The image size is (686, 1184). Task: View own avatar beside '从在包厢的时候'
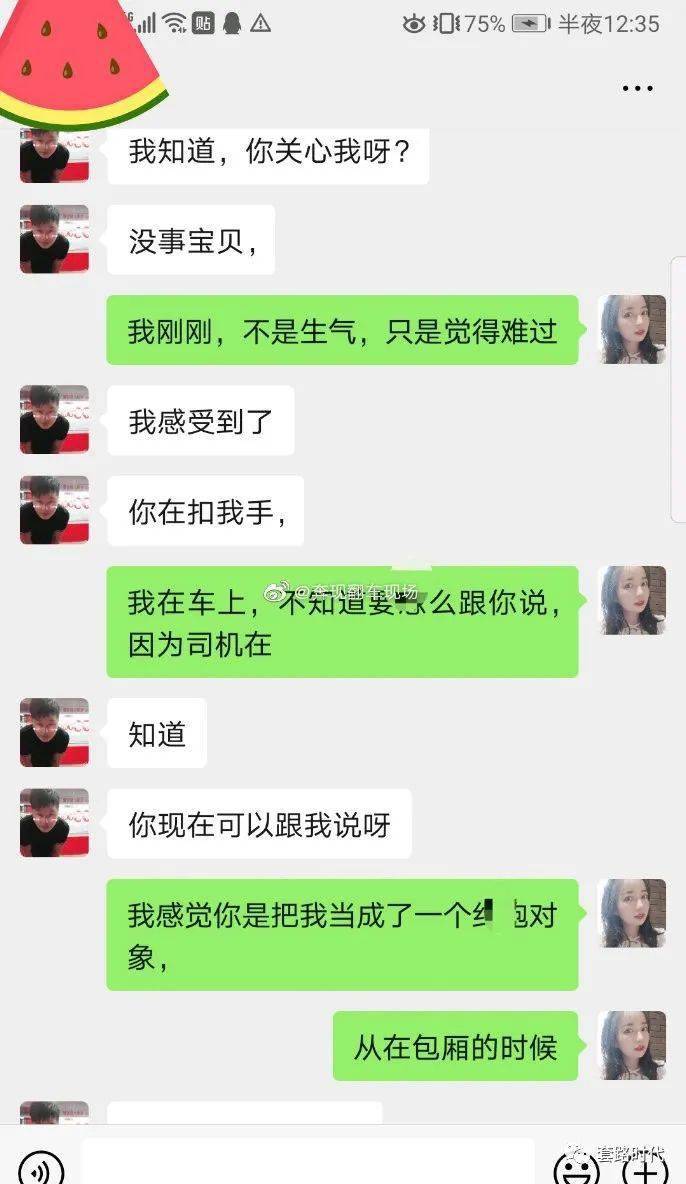tap(632, 1045)
